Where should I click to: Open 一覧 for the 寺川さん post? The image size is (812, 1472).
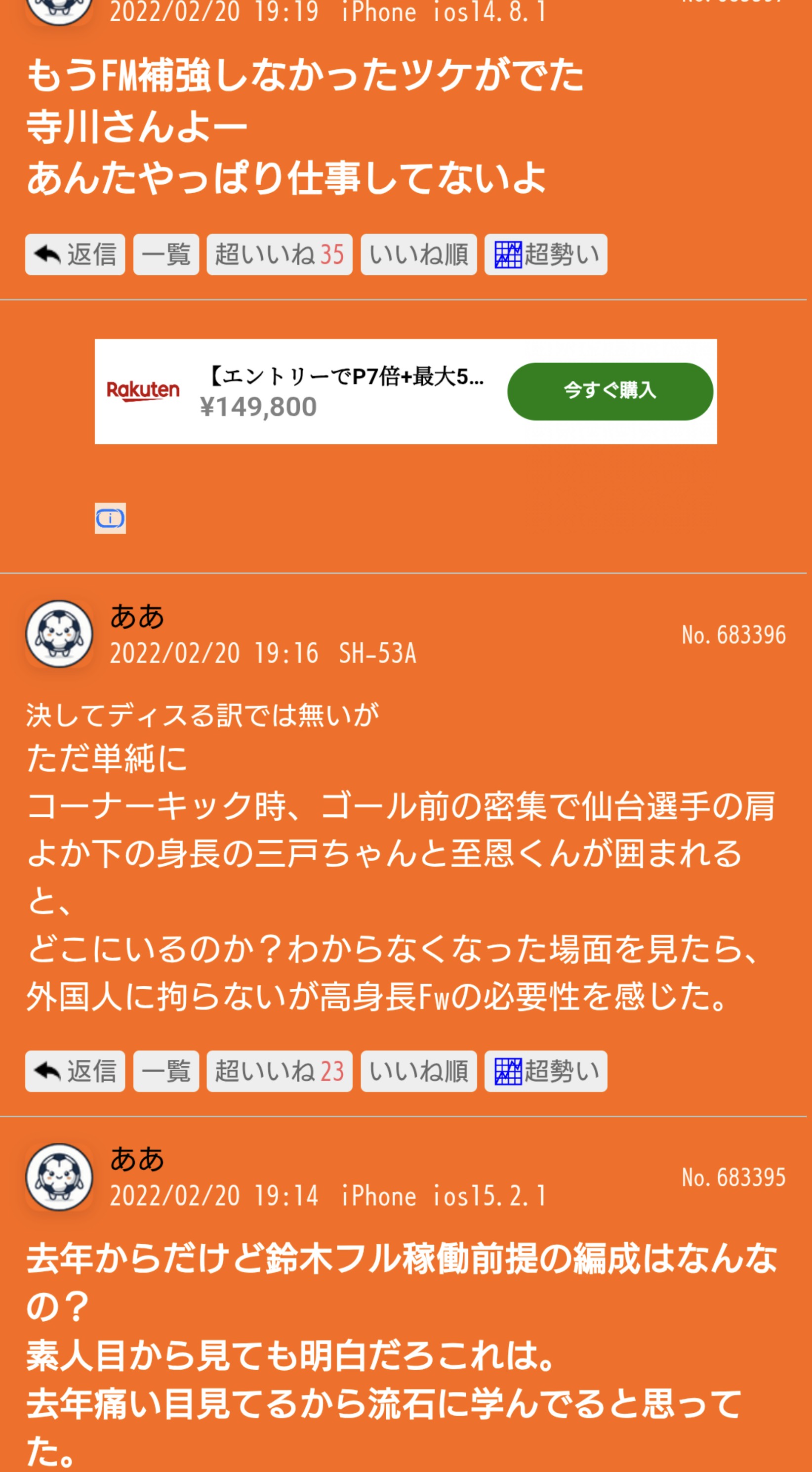(x=166, y=254)
